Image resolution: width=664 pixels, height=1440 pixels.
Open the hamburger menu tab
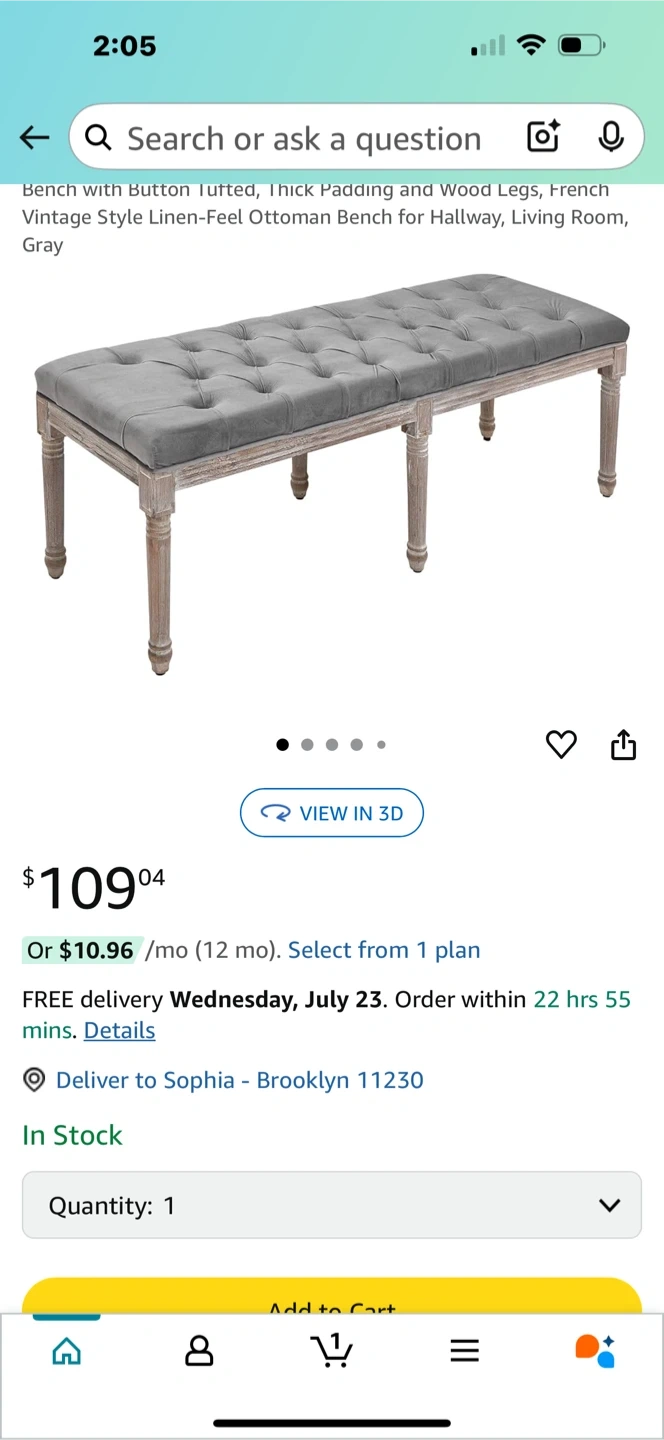tap(464, 1351)
